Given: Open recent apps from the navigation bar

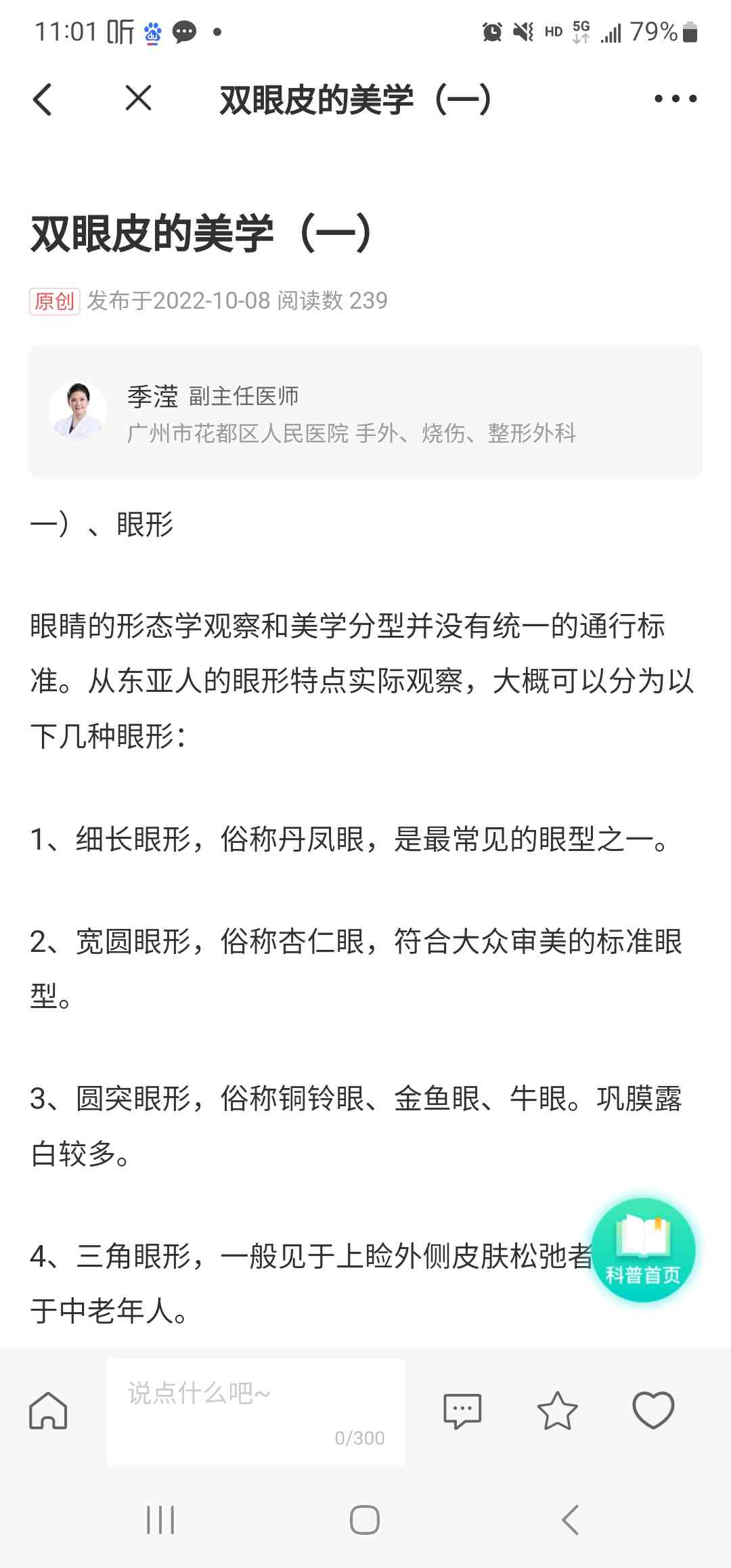Looking at the screenshot, I should (160, 1520).
